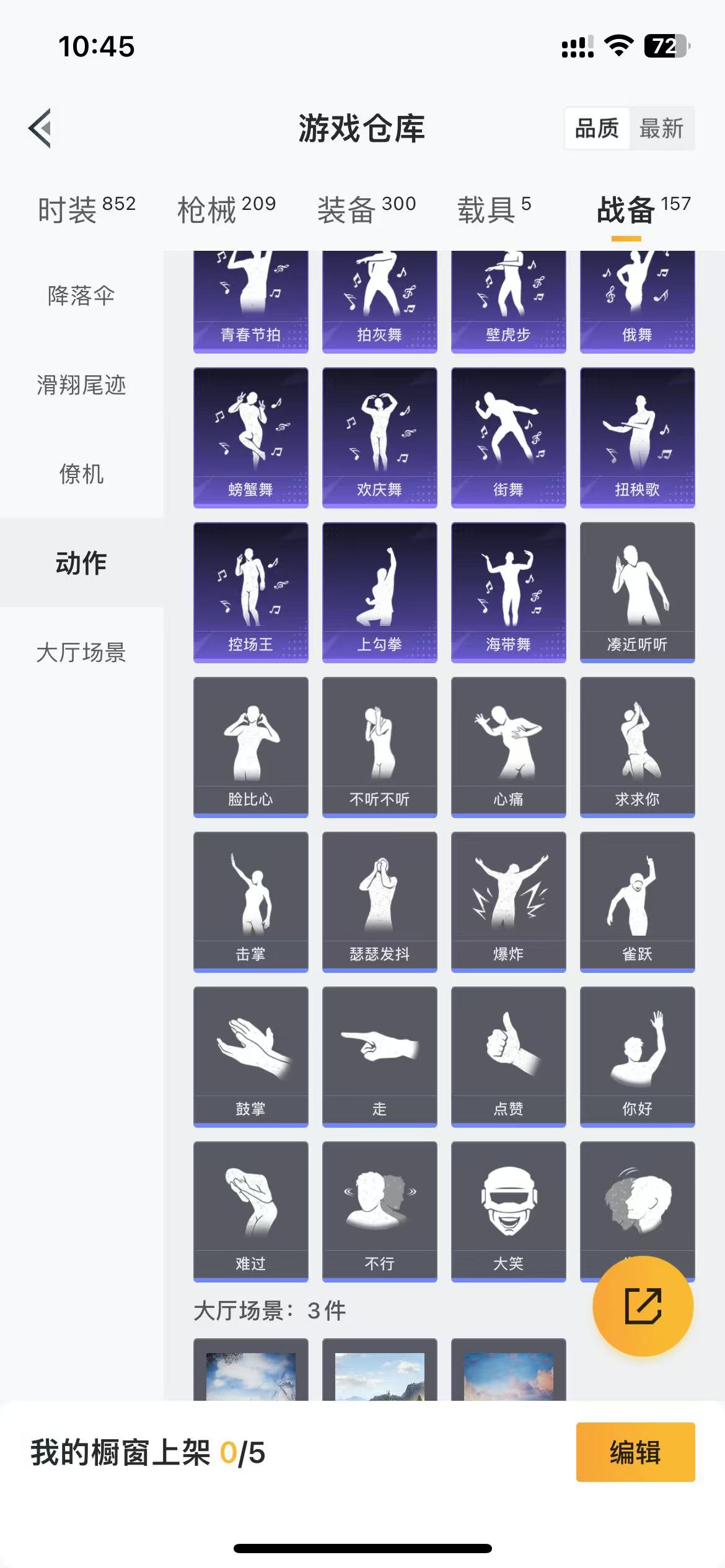Switch to the 时装 tab
The height and width of the screenshot is (1568, 725).
(86, 209)
